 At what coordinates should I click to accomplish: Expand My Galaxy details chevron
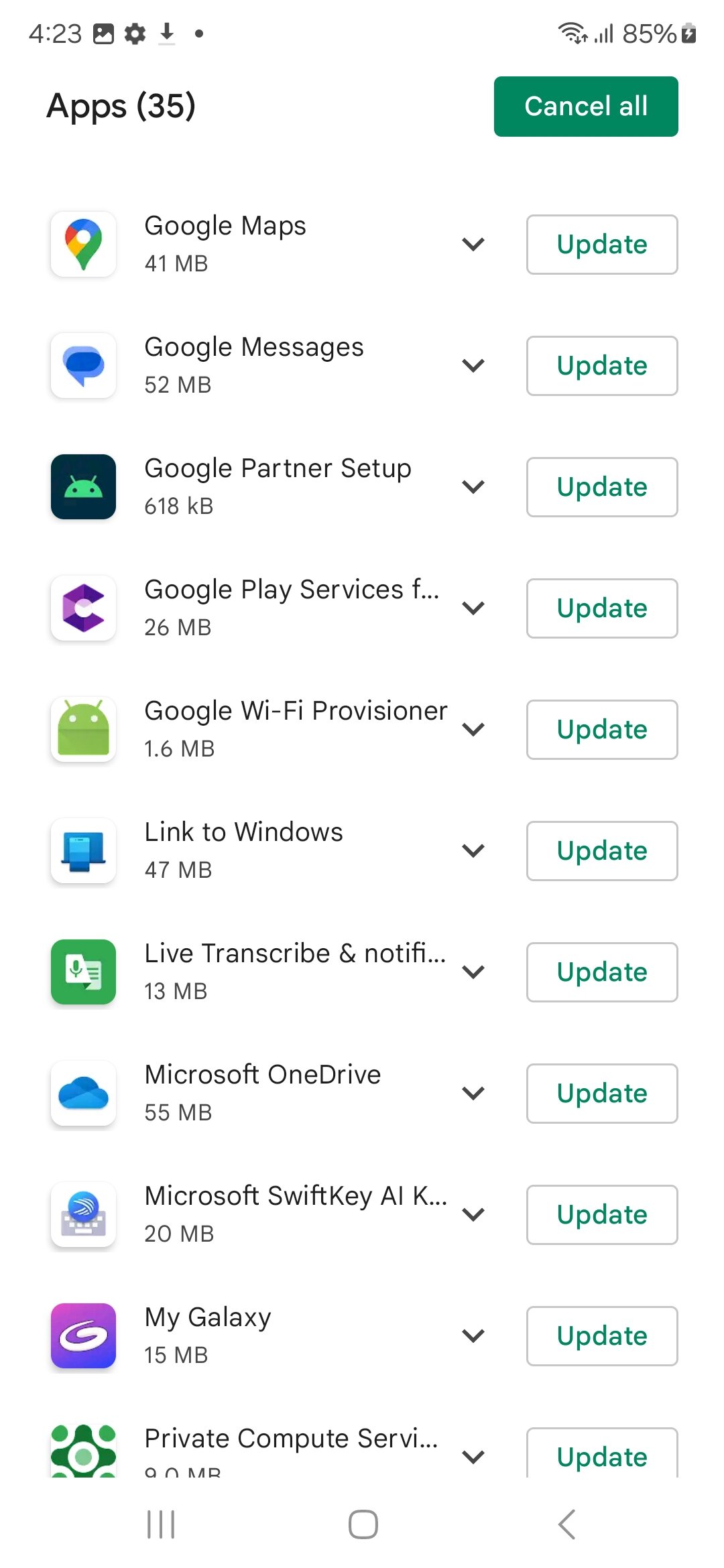(473, 1336)
